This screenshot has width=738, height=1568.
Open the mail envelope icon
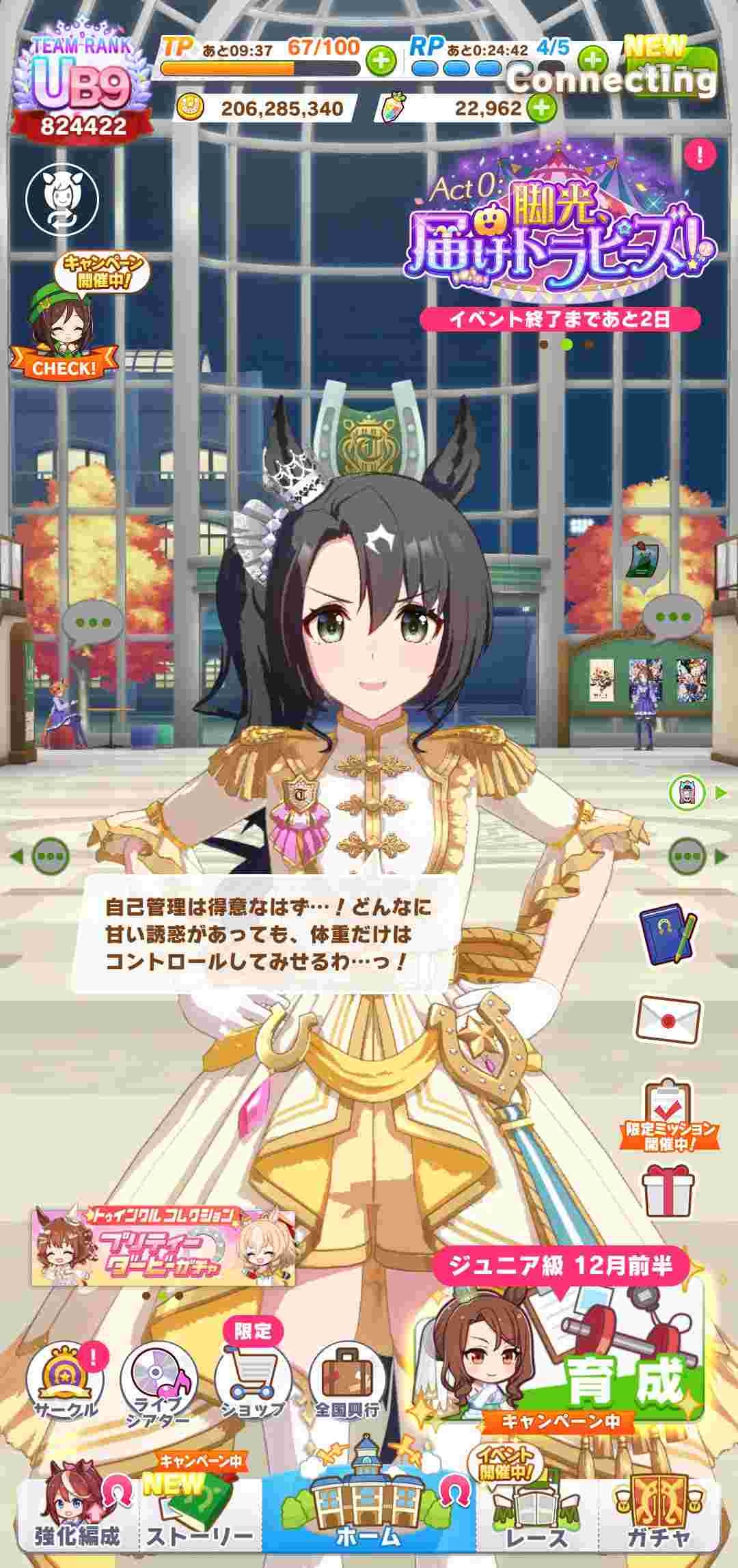click(x=668, y=1017)
